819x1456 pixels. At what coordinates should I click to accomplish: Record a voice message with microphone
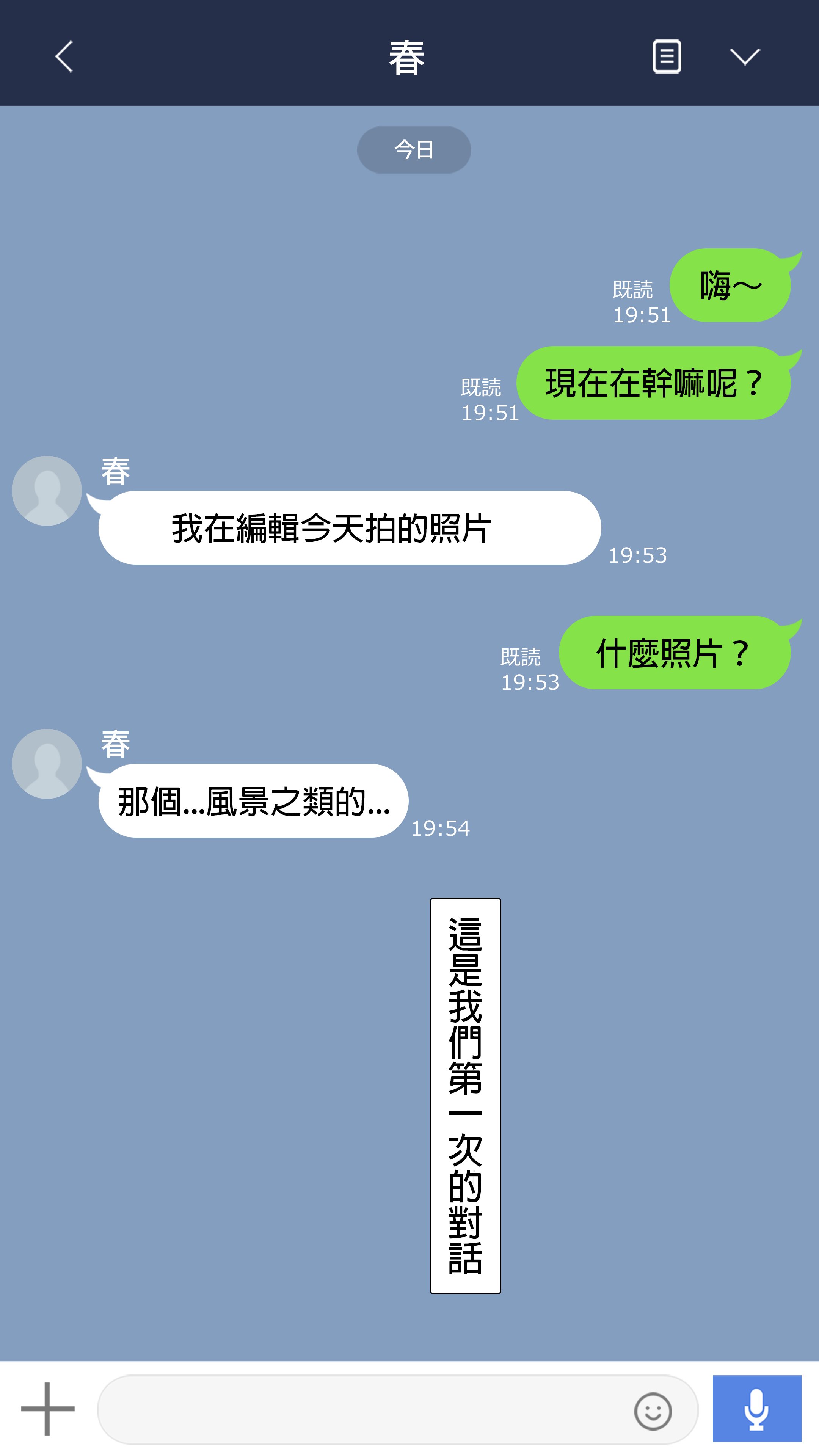pos(756,1409)
